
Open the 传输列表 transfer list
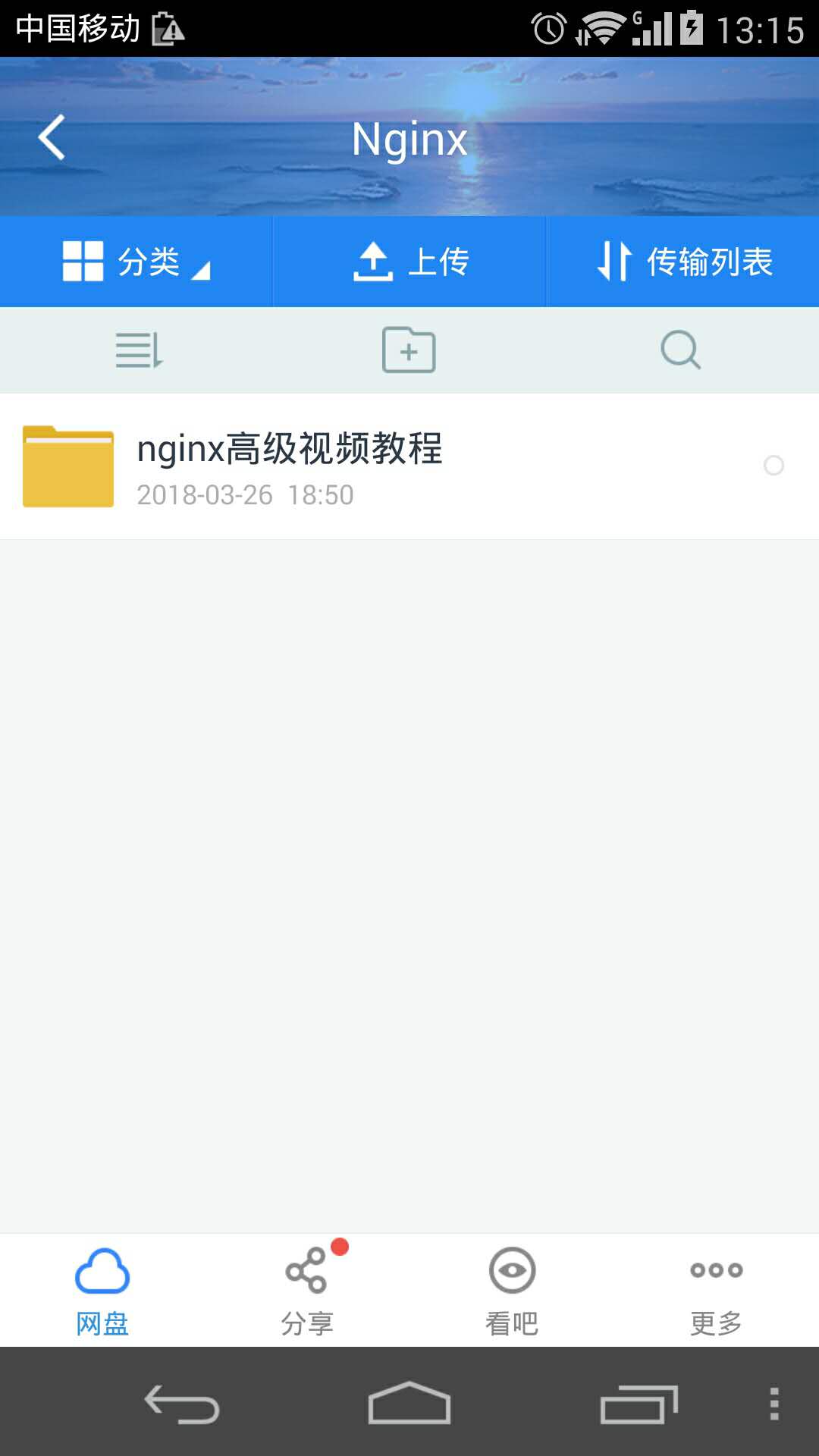pos(682,262)
